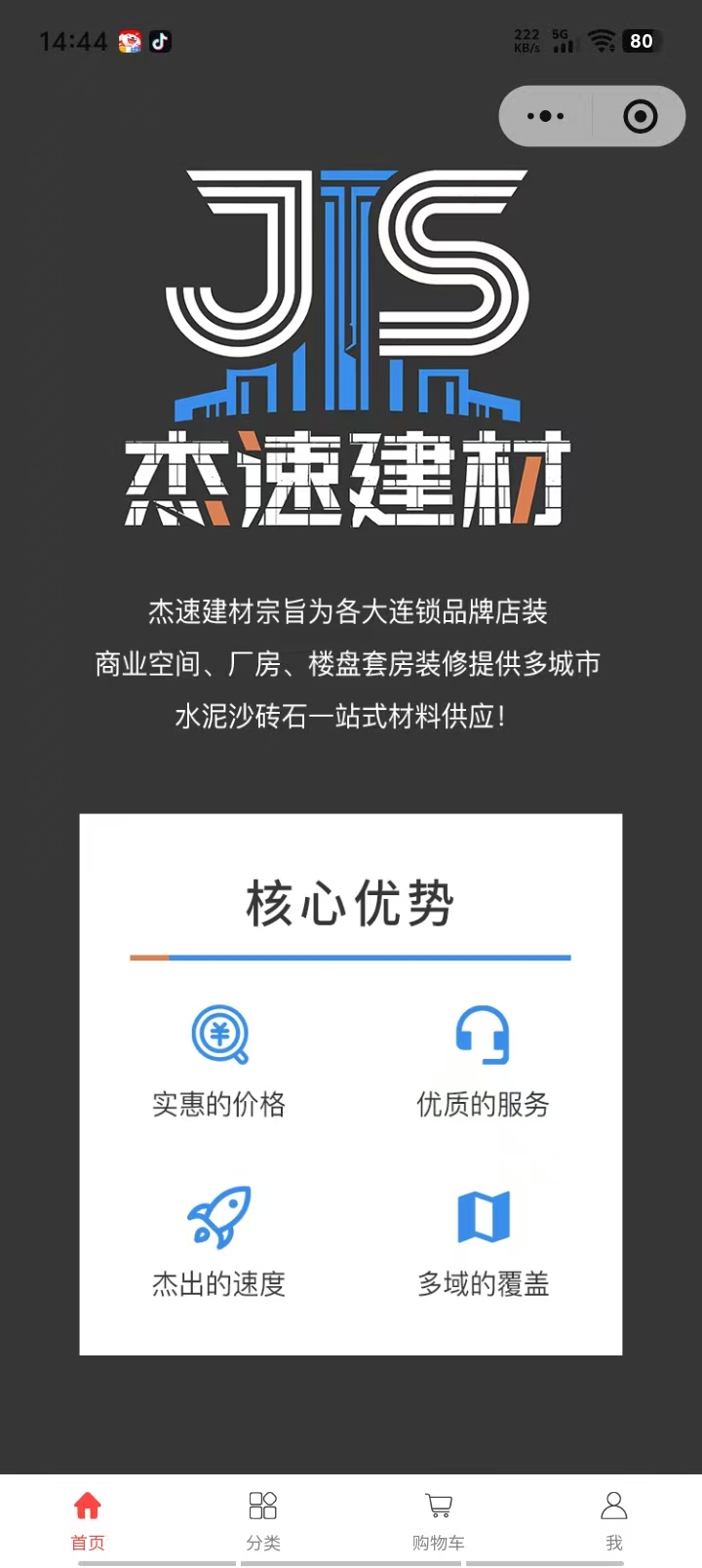
Task: Open the 购物车 tab
Action: [439, 1519]
